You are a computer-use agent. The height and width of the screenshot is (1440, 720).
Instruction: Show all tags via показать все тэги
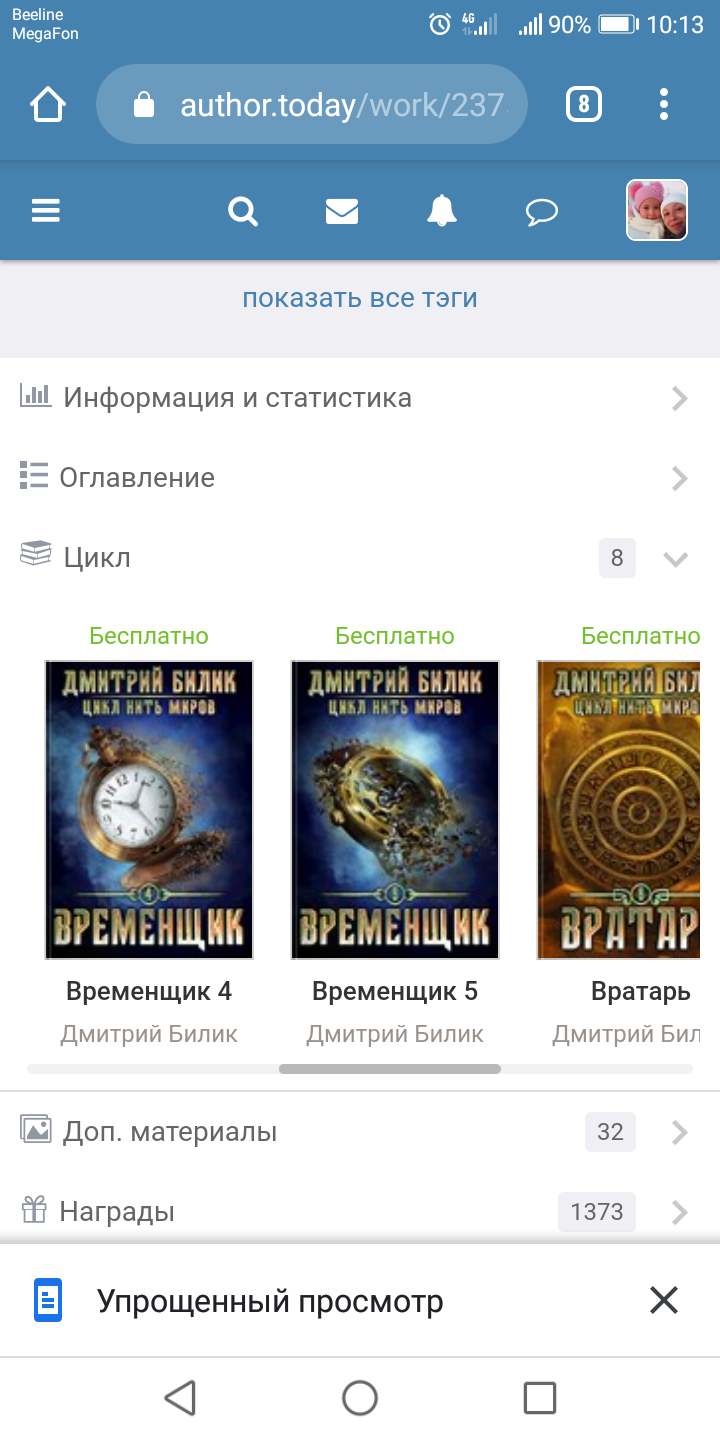click(x=360, y=298)
